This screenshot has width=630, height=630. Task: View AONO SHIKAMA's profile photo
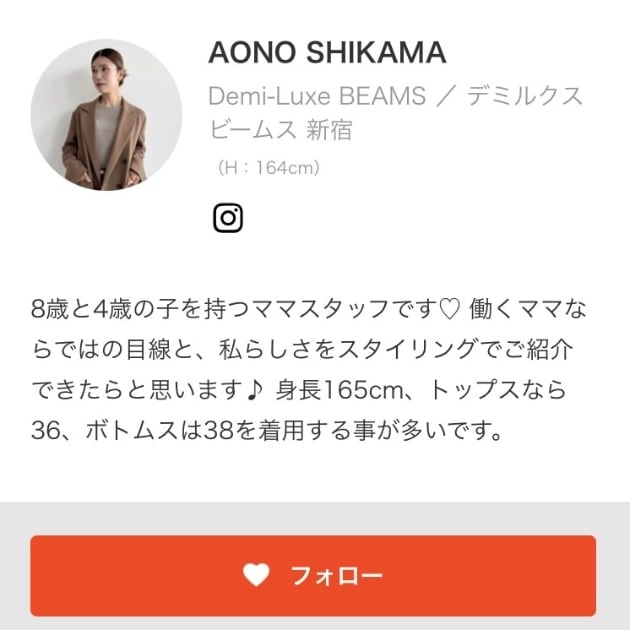106,114
